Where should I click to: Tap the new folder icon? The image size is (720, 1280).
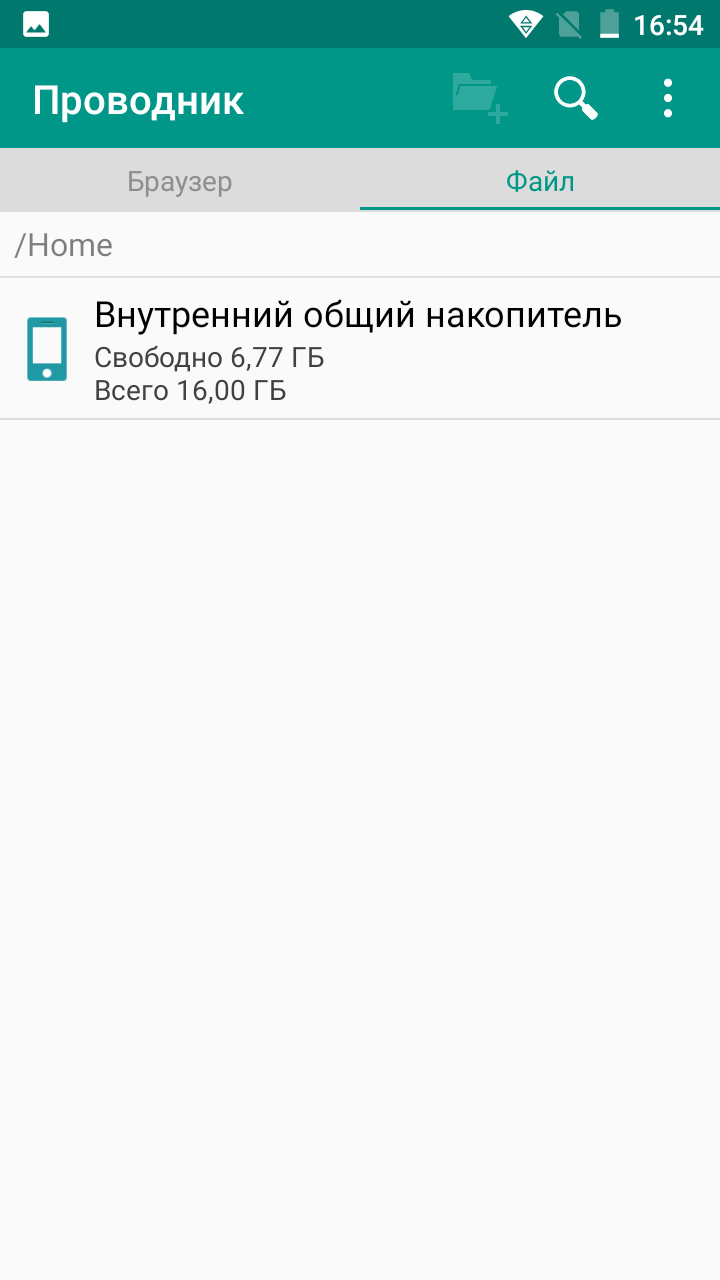point(480,99)
